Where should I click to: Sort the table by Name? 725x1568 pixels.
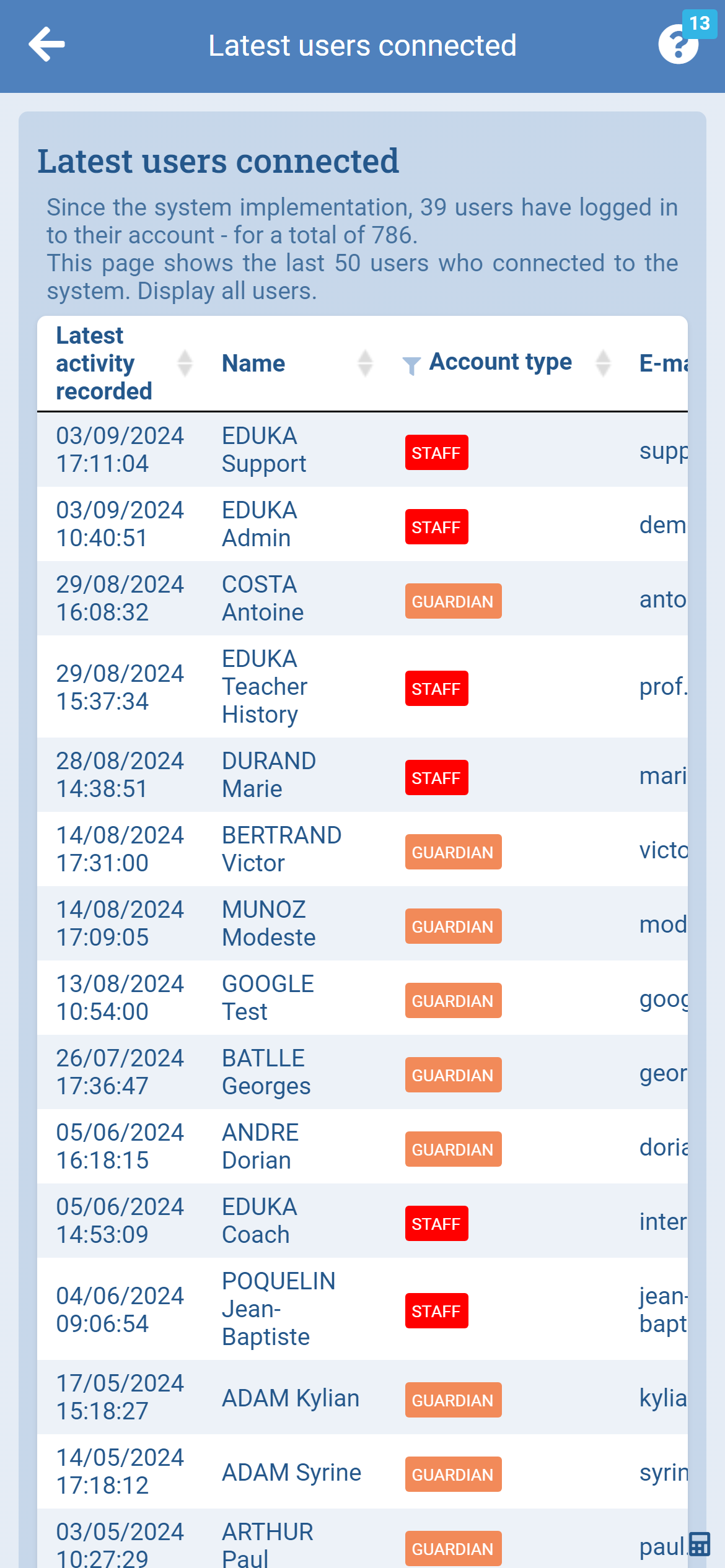pyautogui.click(x=365, y=364)
